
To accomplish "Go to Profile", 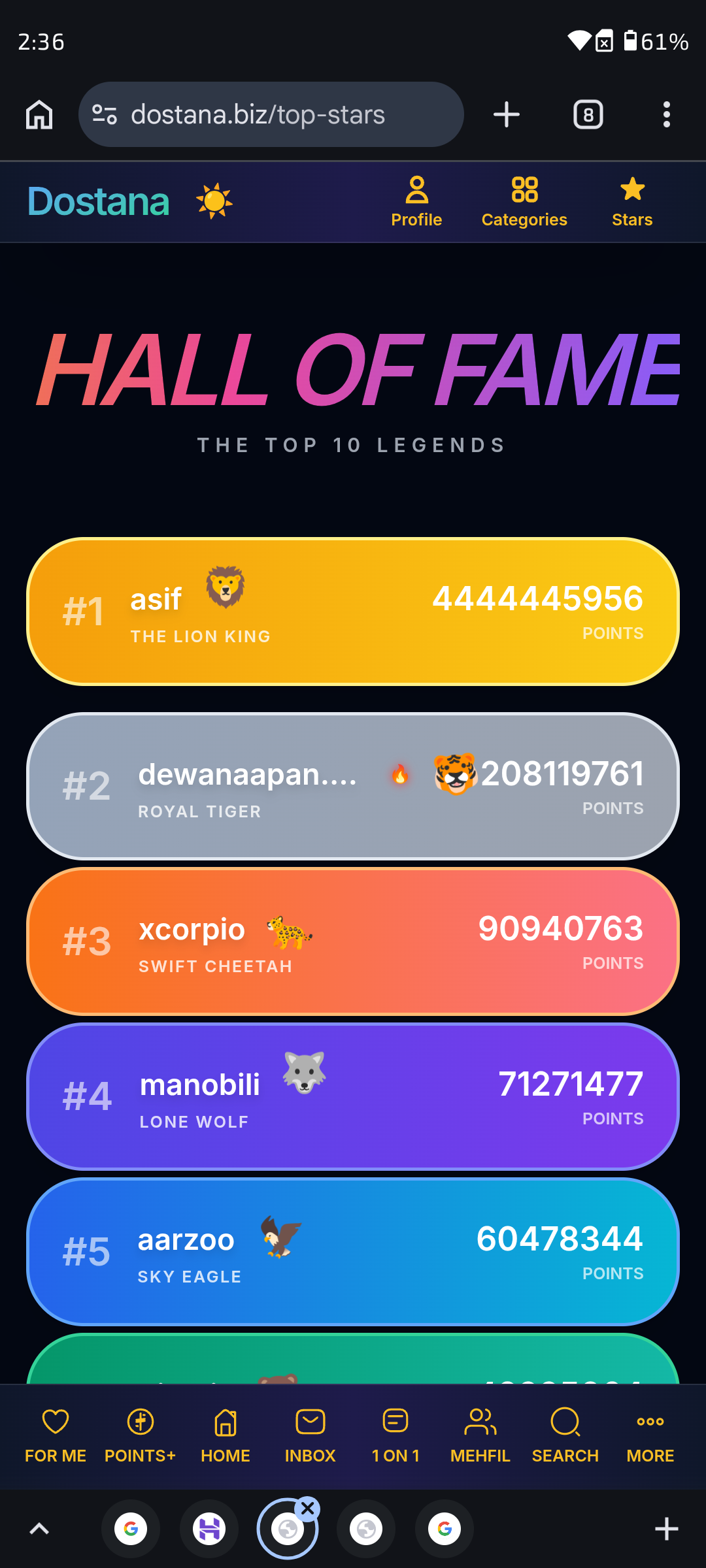I will 416,202.
